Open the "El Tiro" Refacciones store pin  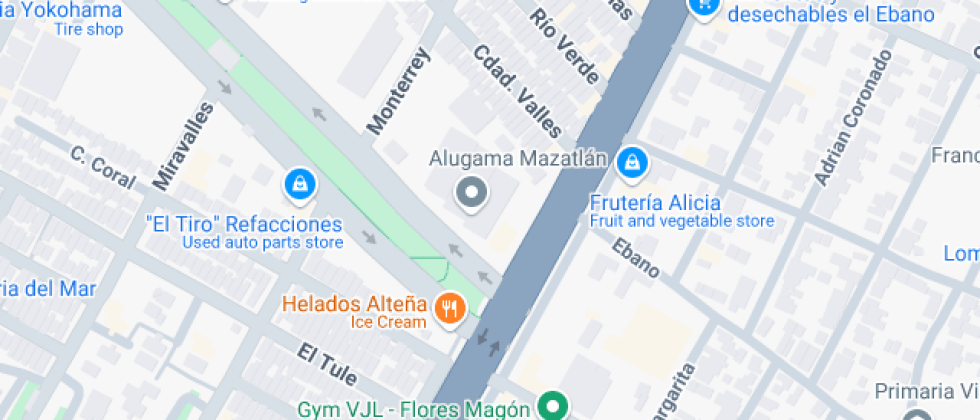299,183
